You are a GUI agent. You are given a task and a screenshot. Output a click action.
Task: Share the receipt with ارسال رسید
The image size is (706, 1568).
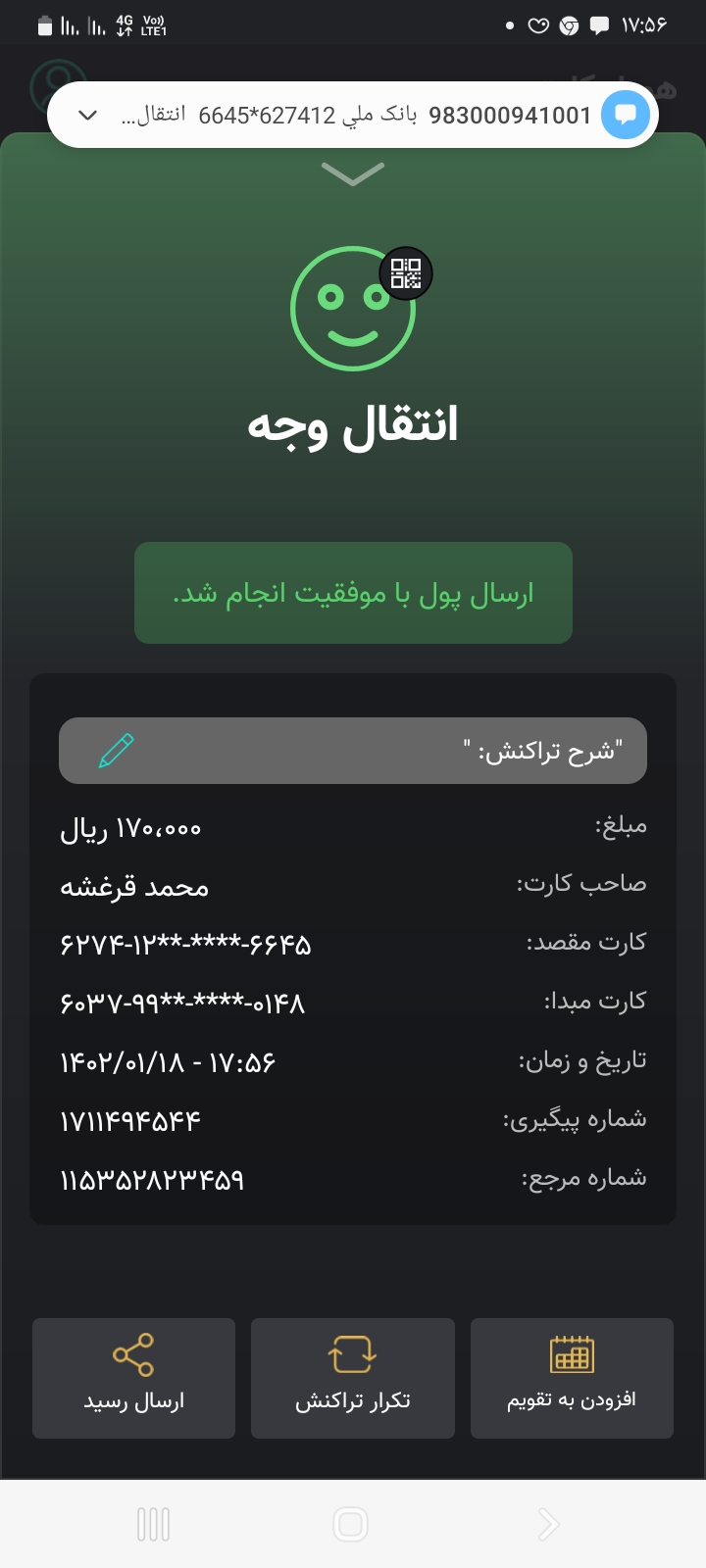[133, 1378]
